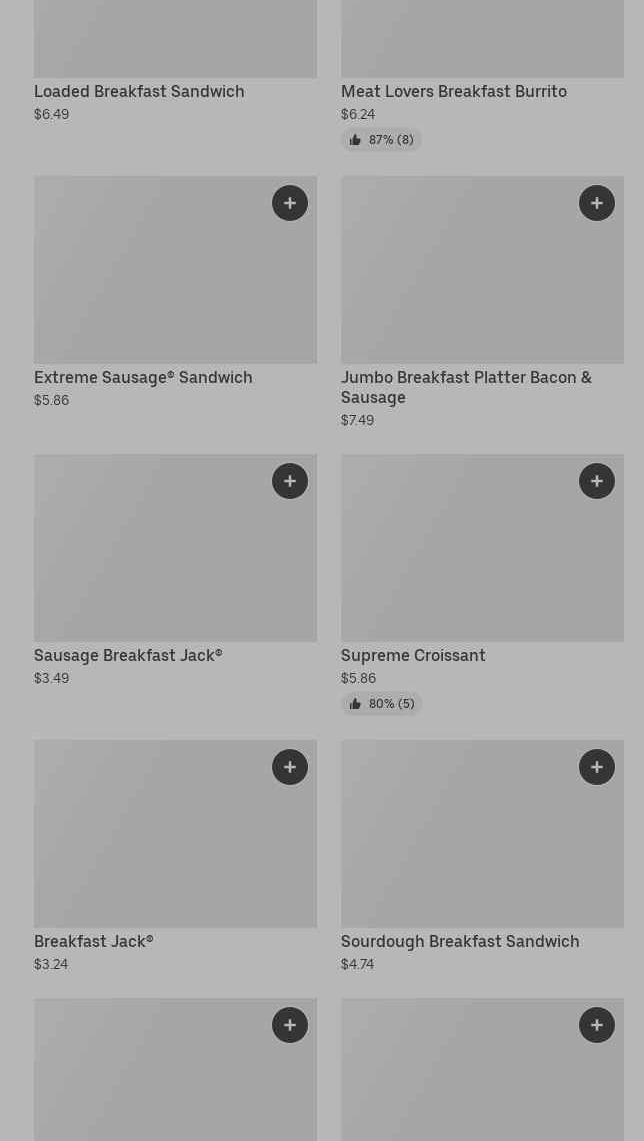This screenshot has width=644, height=1141.
Task: Add Sourdough Breakfast Sandwich to order
Action: (597, 767)
